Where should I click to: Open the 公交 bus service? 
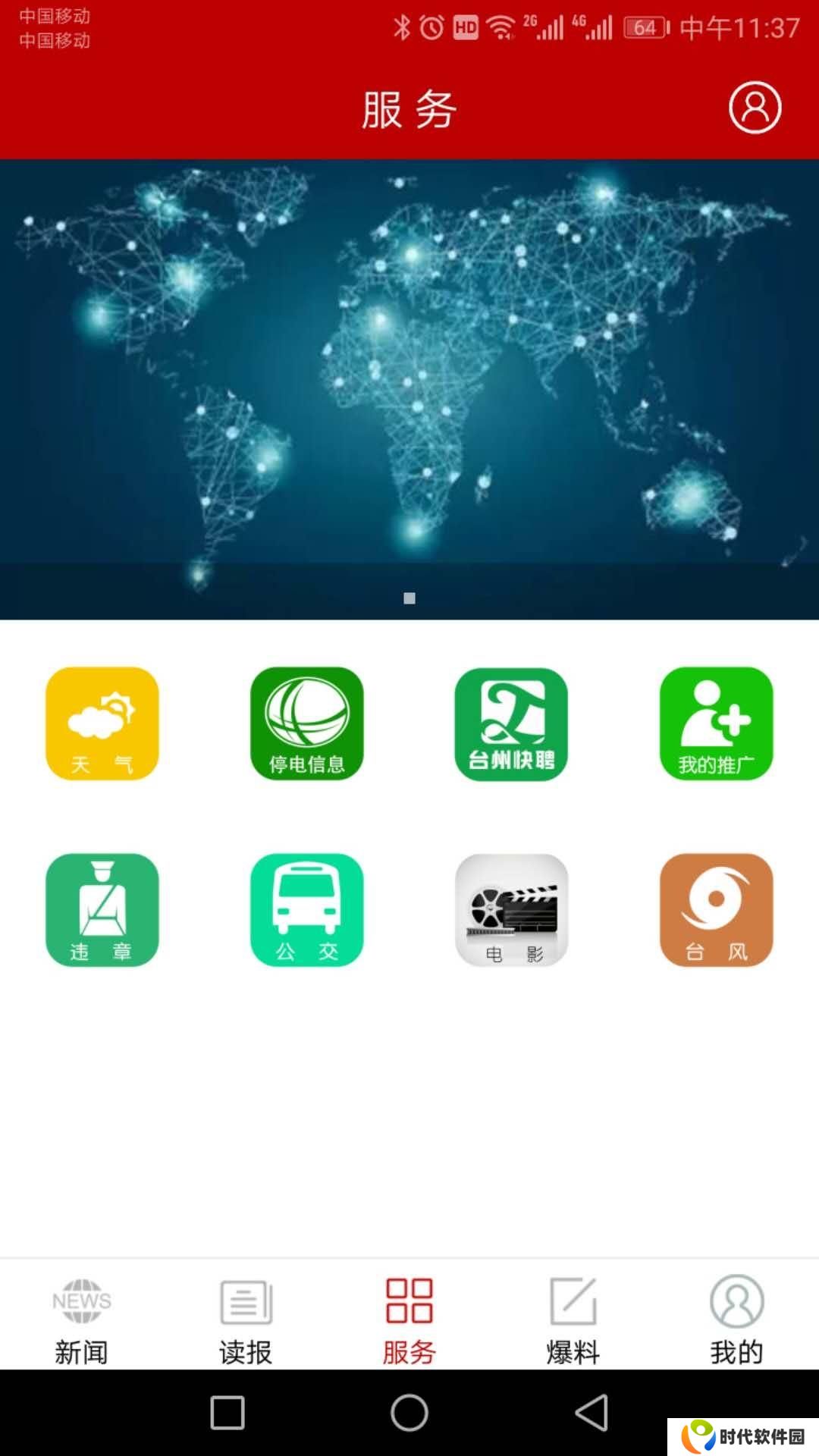pyautogui.click(x=307, y=910)
